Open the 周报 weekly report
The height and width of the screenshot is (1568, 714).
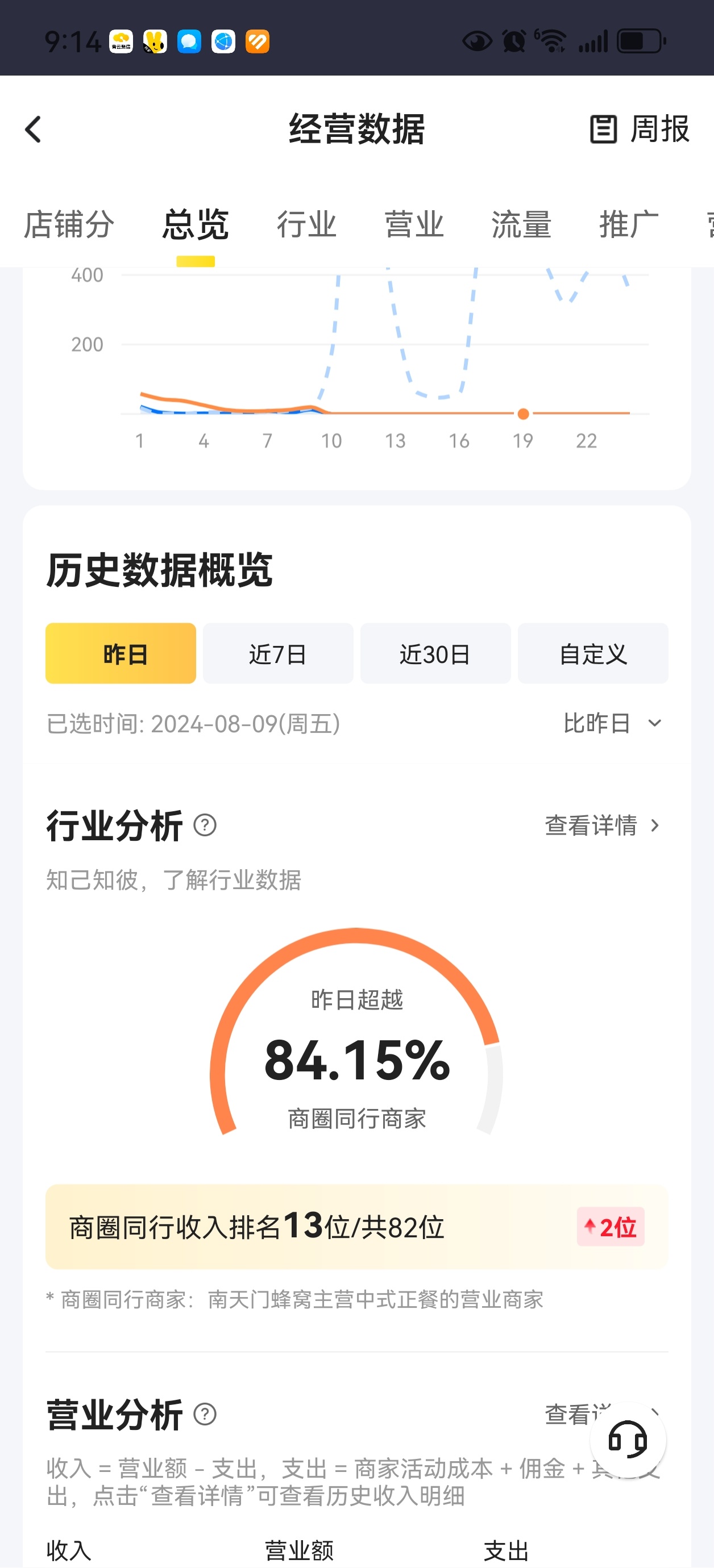coord(640,129)
